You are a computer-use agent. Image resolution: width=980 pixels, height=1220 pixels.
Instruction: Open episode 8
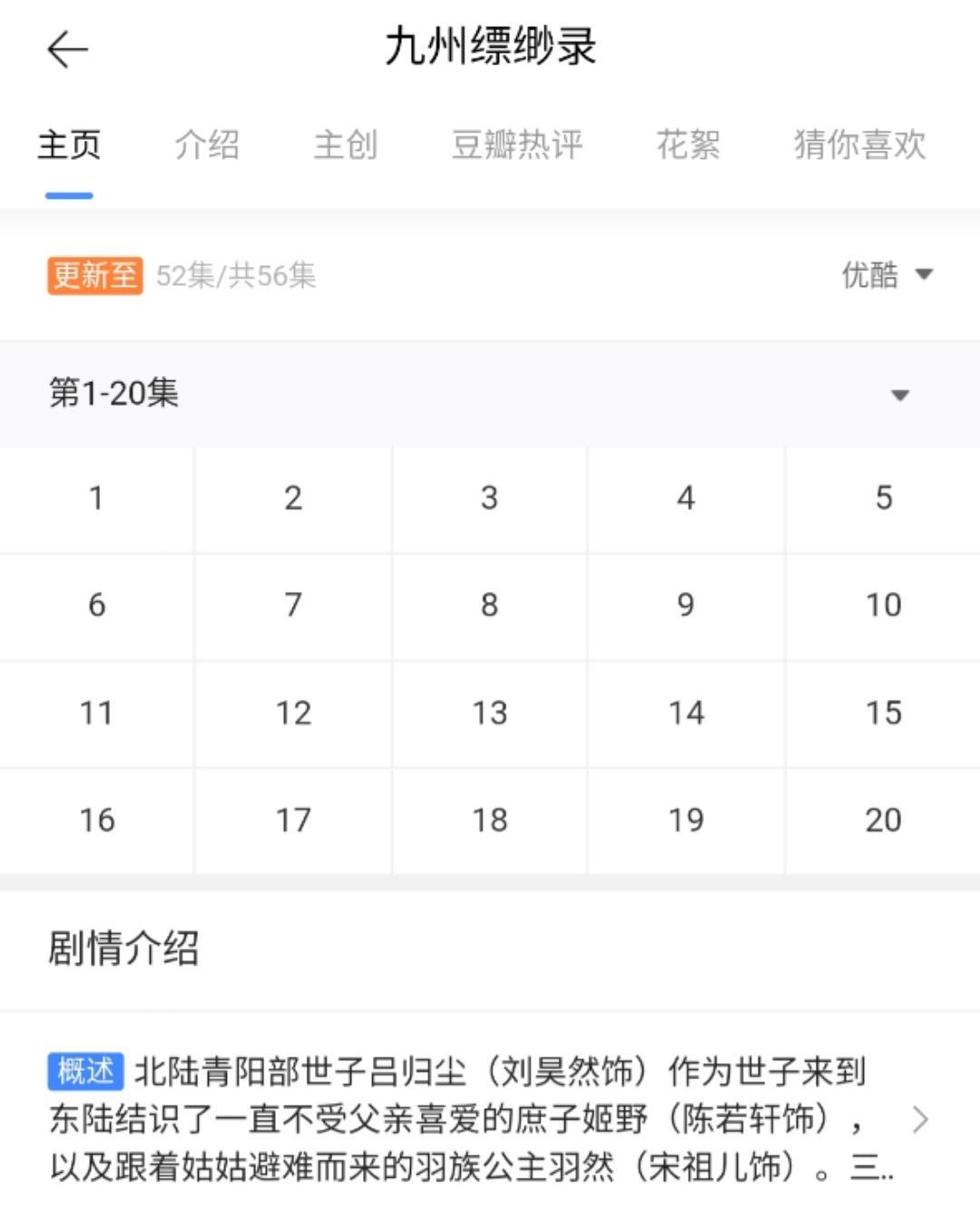click(x=489, y=605)
